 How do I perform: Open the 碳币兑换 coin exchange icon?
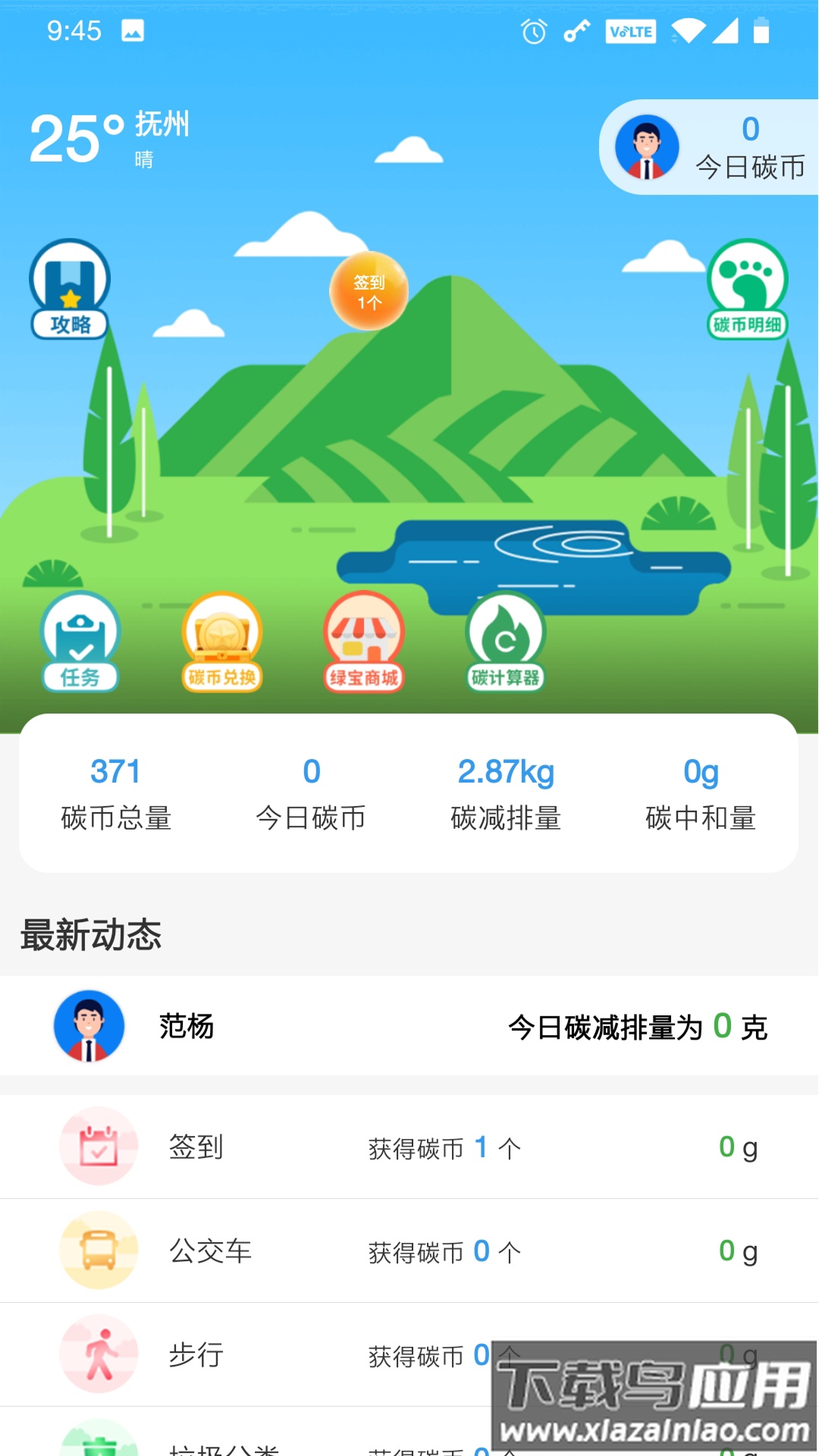[221, 641]
